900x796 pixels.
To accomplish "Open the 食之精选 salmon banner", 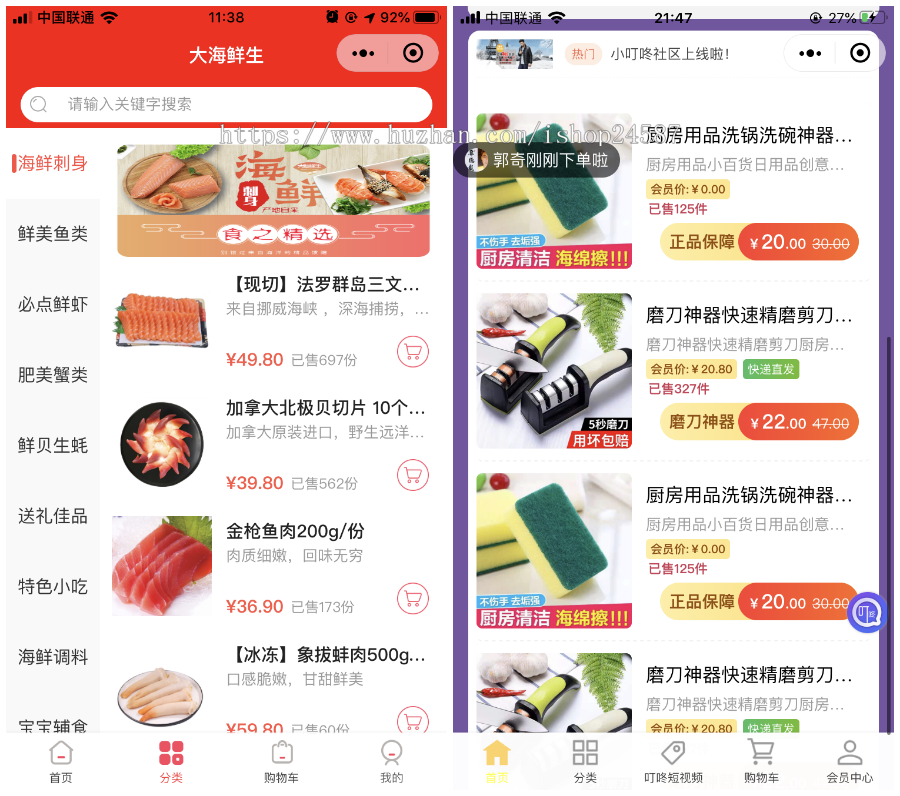I will (x=273, y=201).
